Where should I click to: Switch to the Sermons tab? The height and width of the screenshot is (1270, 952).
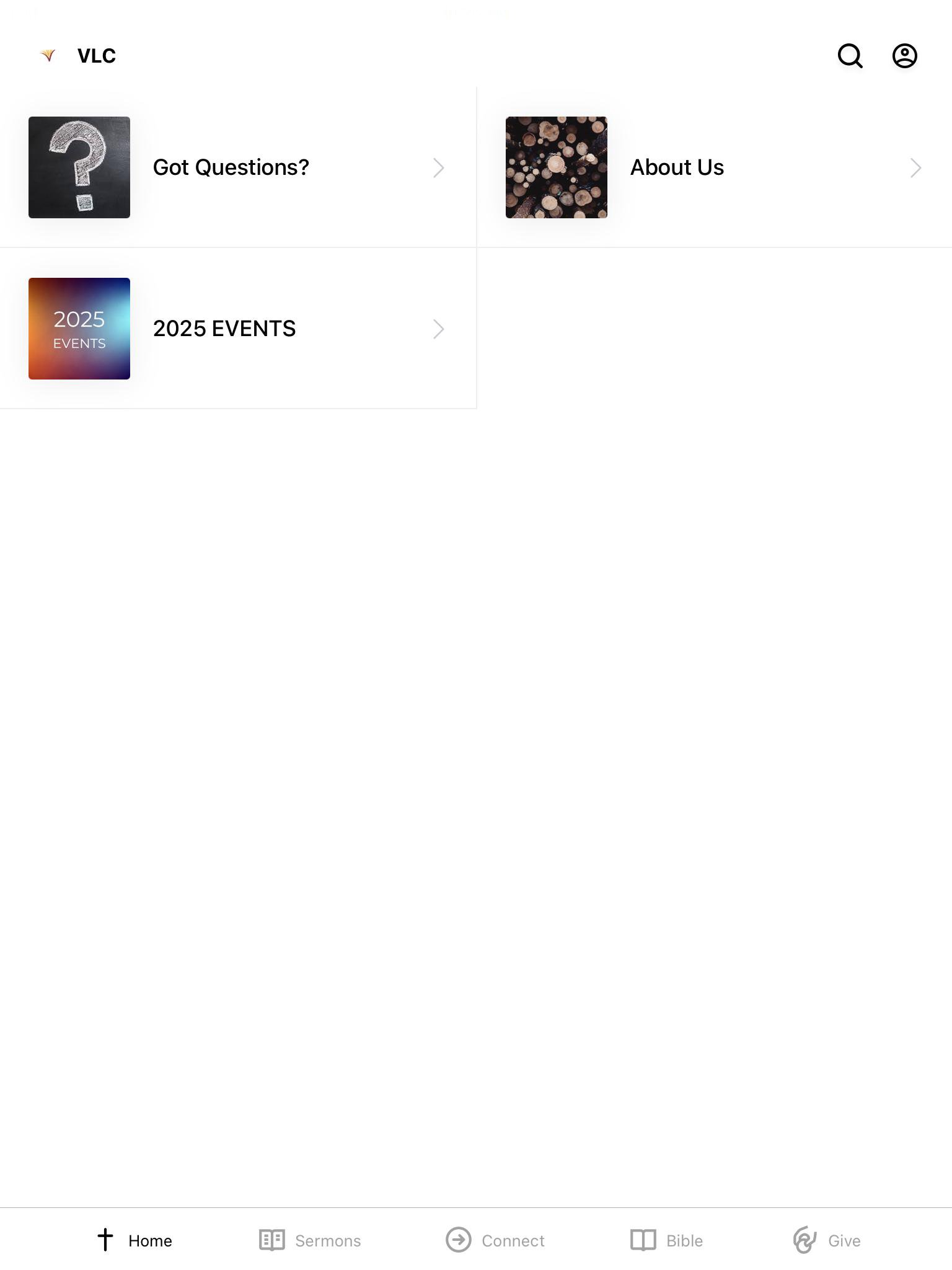click(x=310, y=1240)
